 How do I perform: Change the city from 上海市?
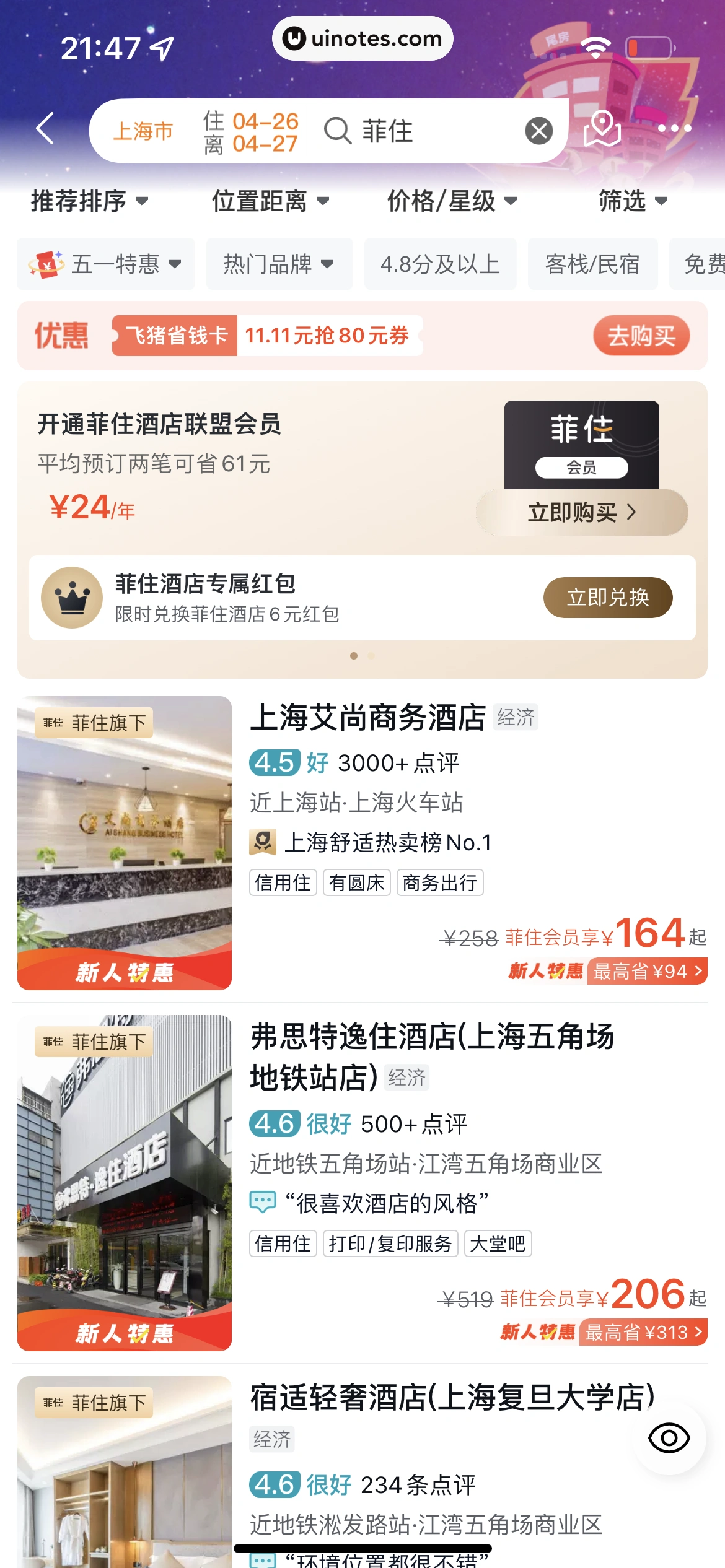coord(143,131)
